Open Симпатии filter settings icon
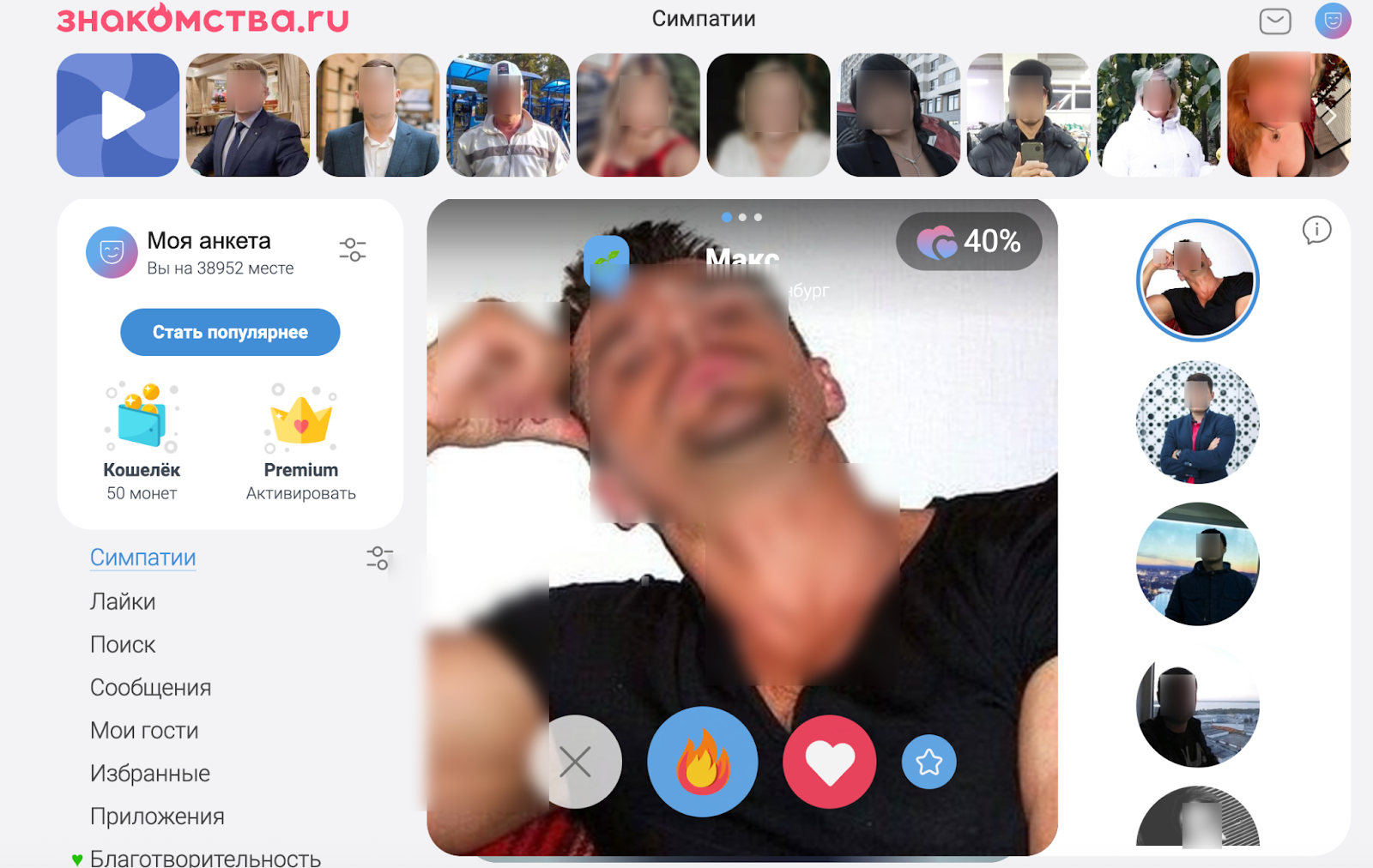 378,558
